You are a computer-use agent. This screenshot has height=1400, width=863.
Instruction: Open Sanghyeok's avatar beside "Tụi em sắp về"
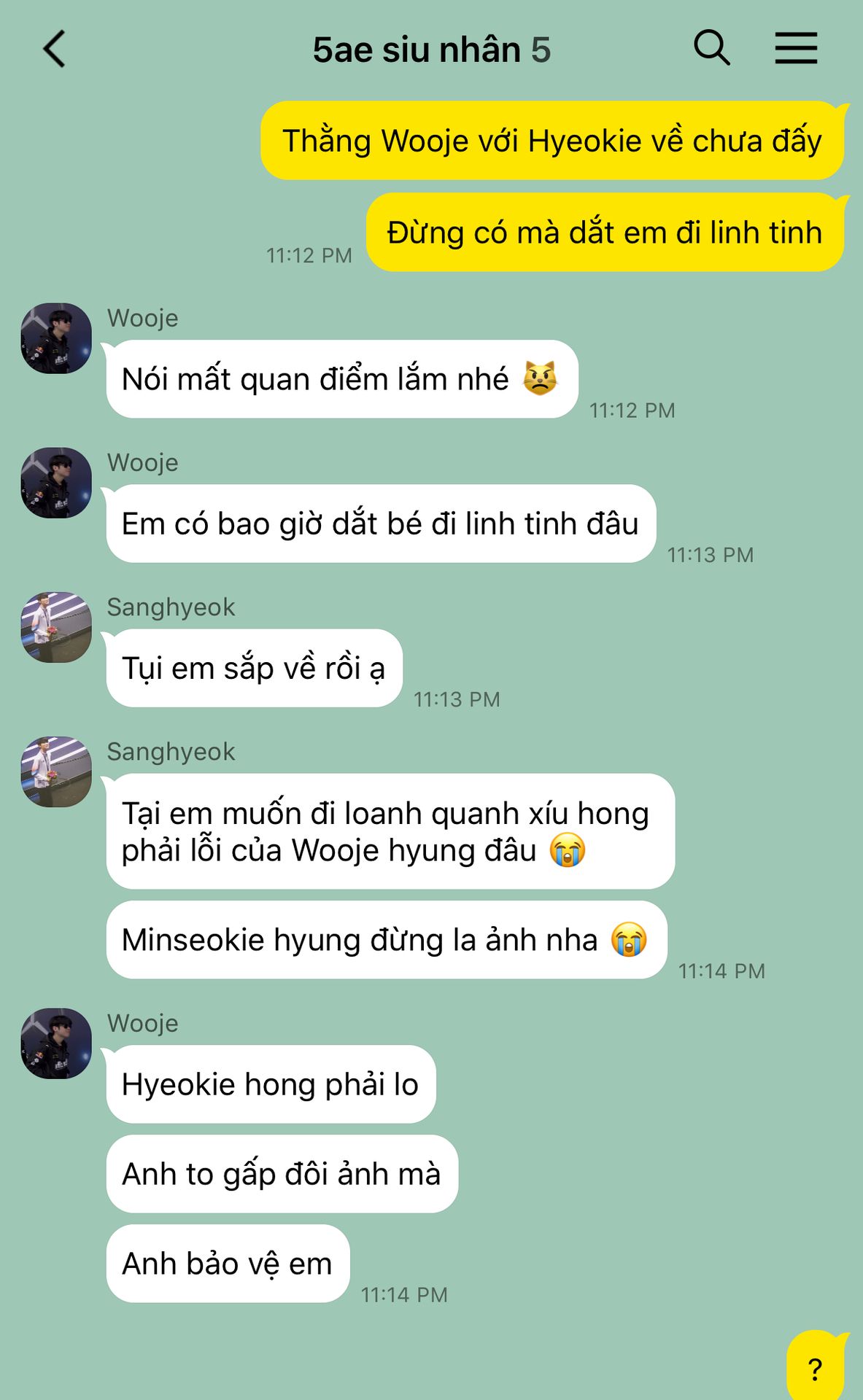pos(56,627)
